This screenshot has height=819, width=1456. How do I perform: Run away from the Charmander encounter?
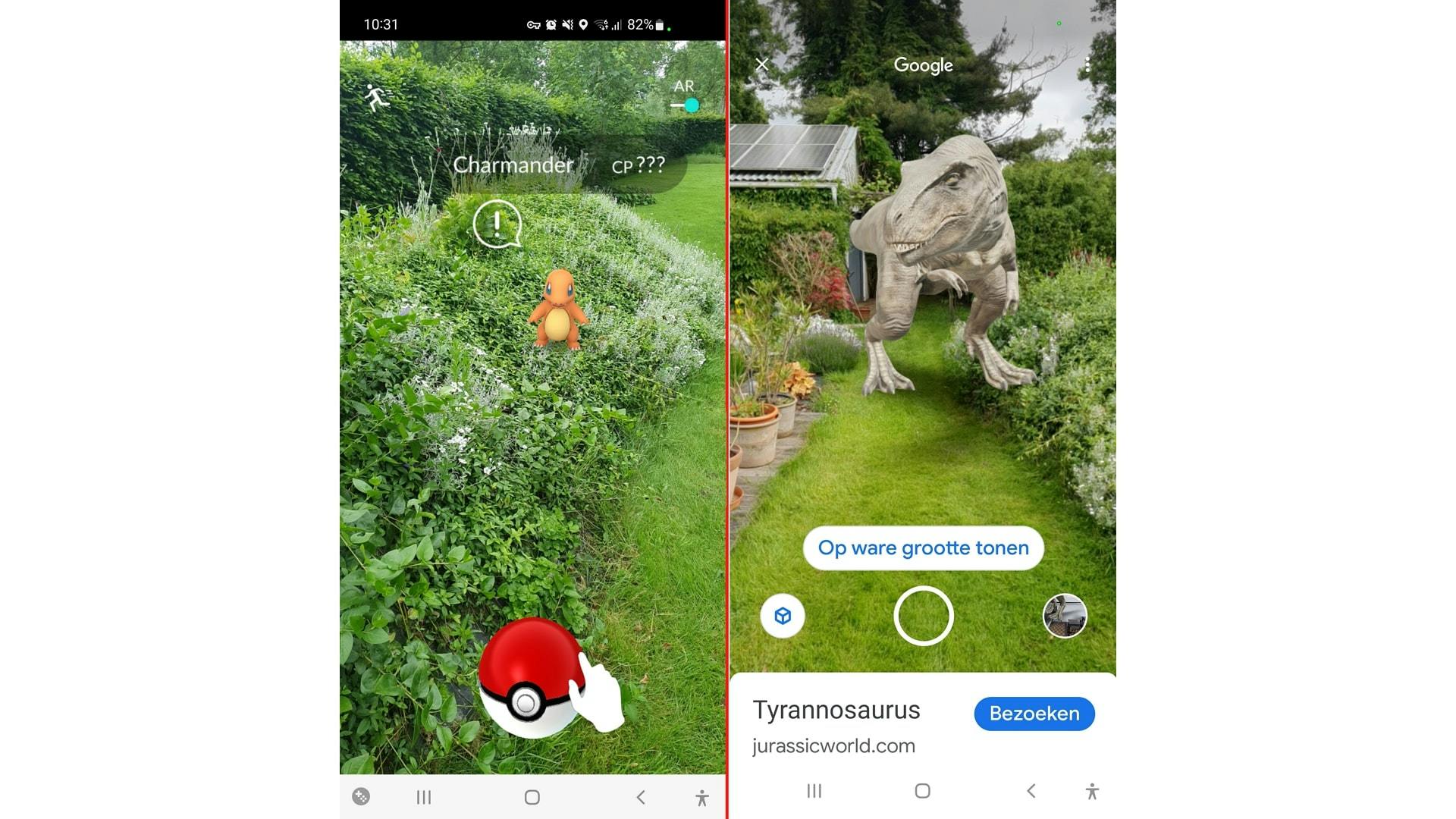click(x=377, y=98)
